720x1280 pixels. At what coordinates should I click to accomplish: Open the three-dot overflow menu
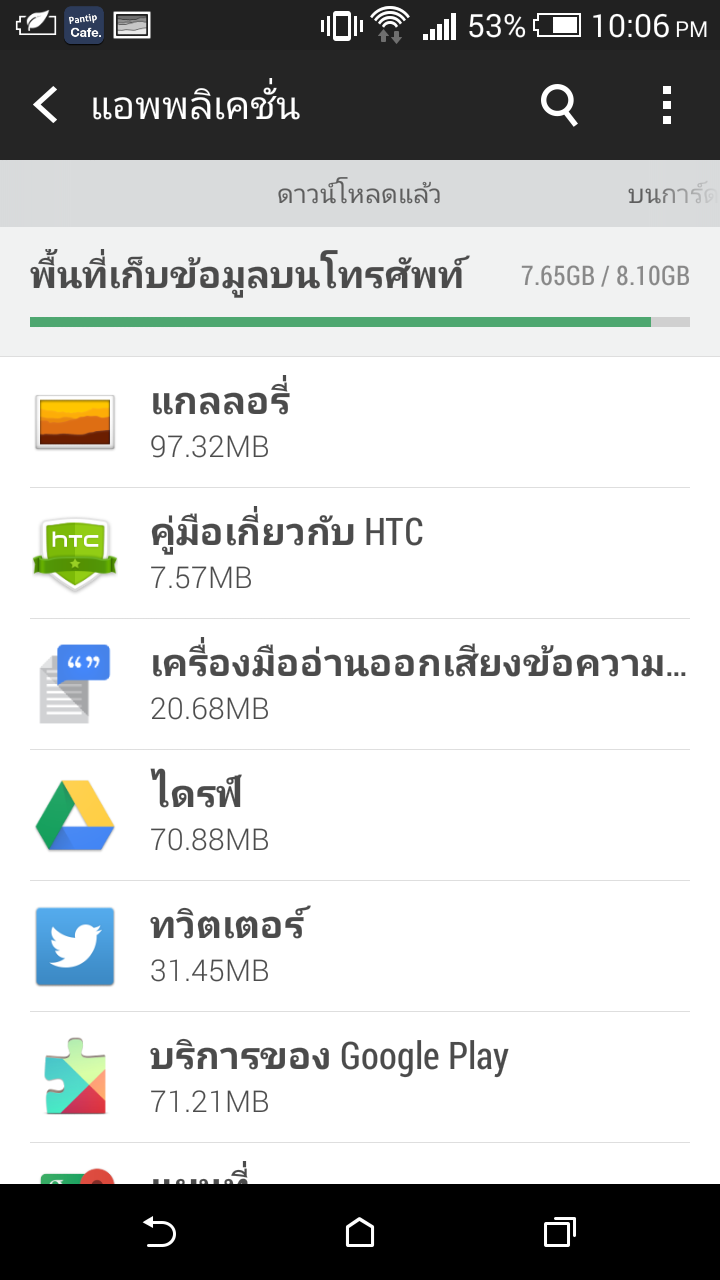667,105
